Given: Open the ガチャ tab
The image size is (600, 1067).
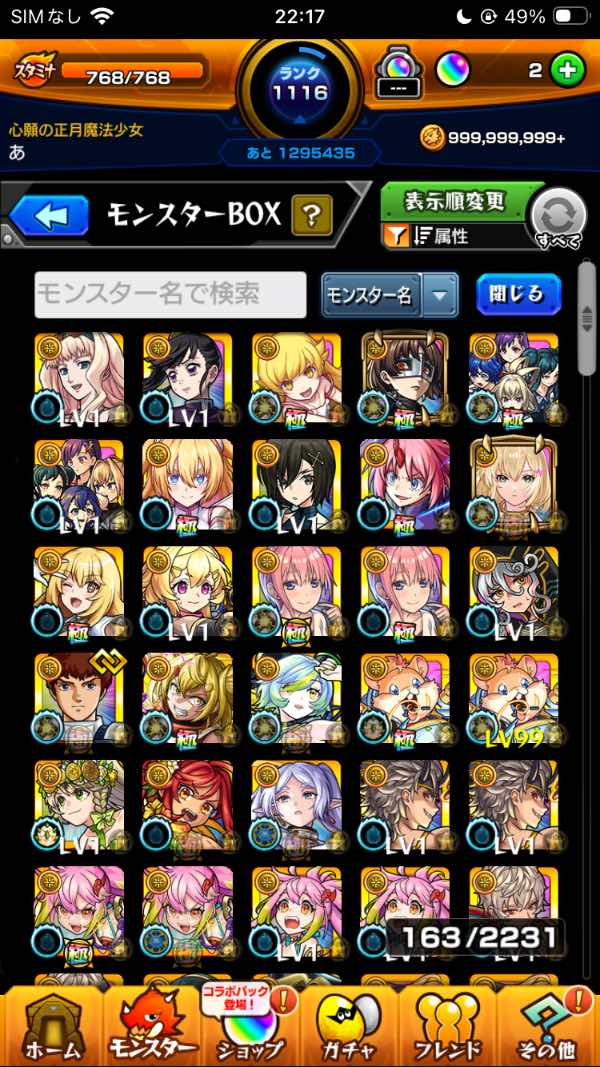Looking at the screenshot, I should 348,1025.
